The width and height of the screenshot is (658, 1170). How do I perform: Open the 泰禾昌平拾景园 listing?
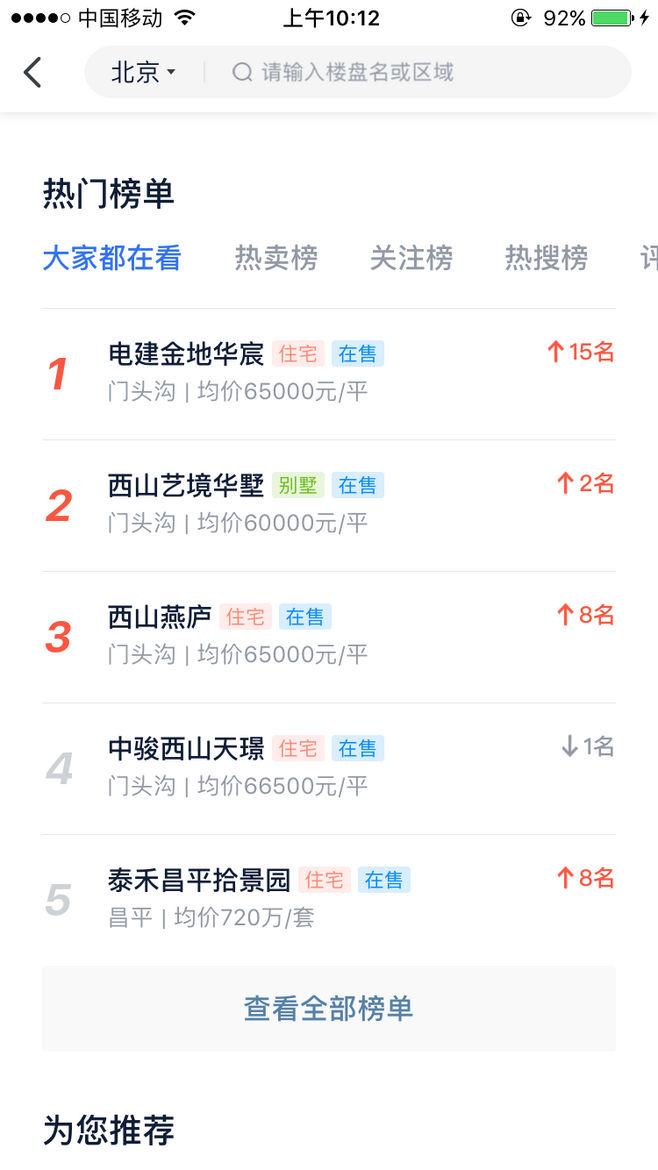click(329, 900)
